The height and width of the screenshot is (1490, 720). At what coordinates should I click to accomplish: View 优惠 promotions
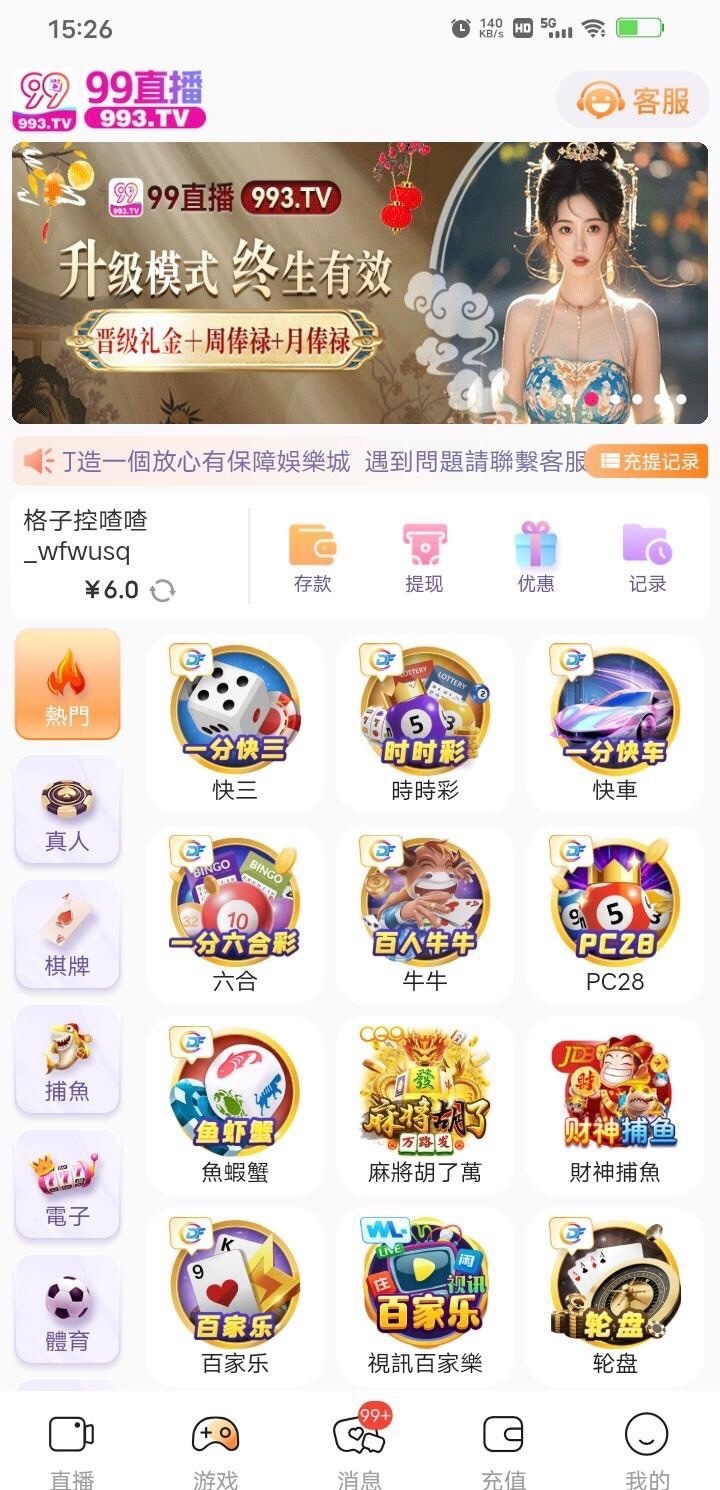click(536, 558)
